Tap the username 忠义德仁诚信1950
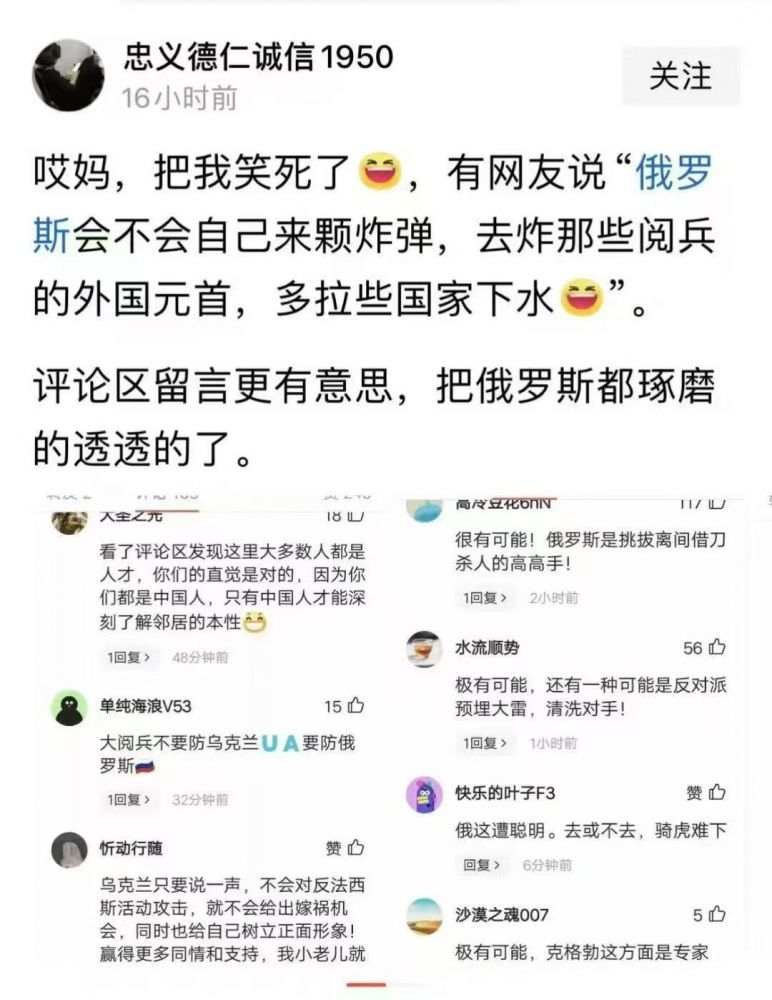Viewport: 772px width, 1000px height. tap(257, 57)
